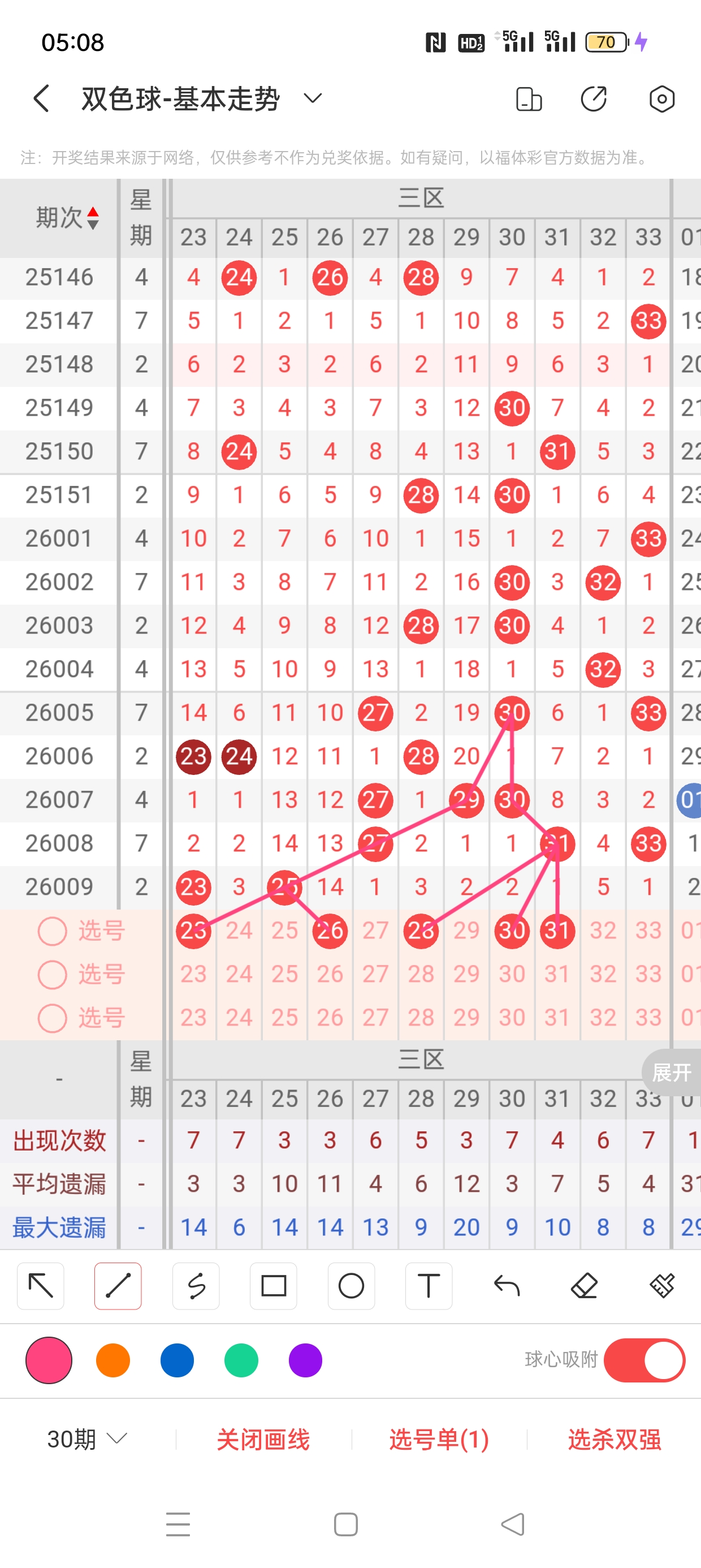The width and height of the screenshot is (701, 1568).
Task: Select the text tool
Action: [429, 1286]
